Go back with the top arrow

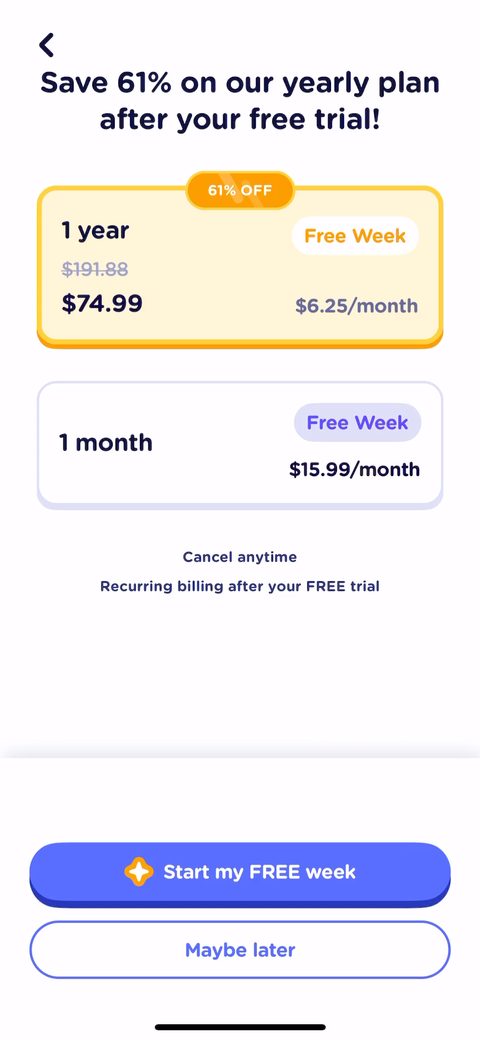pos(46,45)
